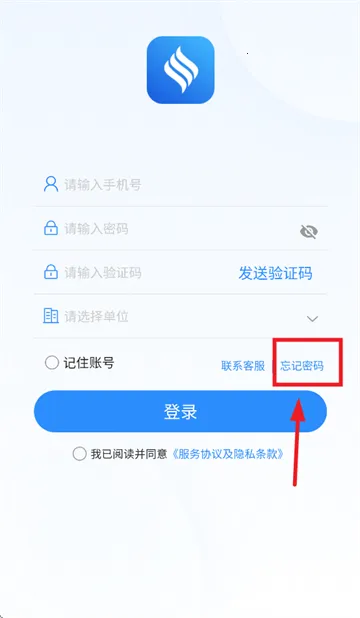Tap the 登录 button
This screenshot has height=618, width=360.
(x=180, y=411)
